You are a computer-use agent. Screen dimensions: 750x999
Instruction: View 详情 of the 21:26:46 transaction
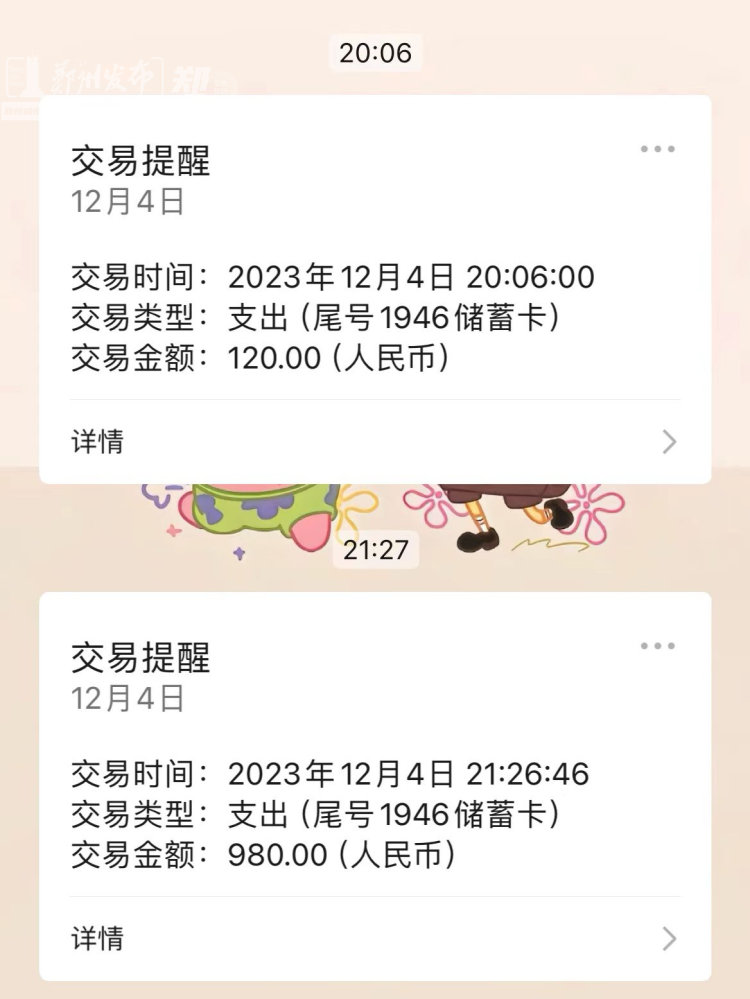click(x=375, y=938)
